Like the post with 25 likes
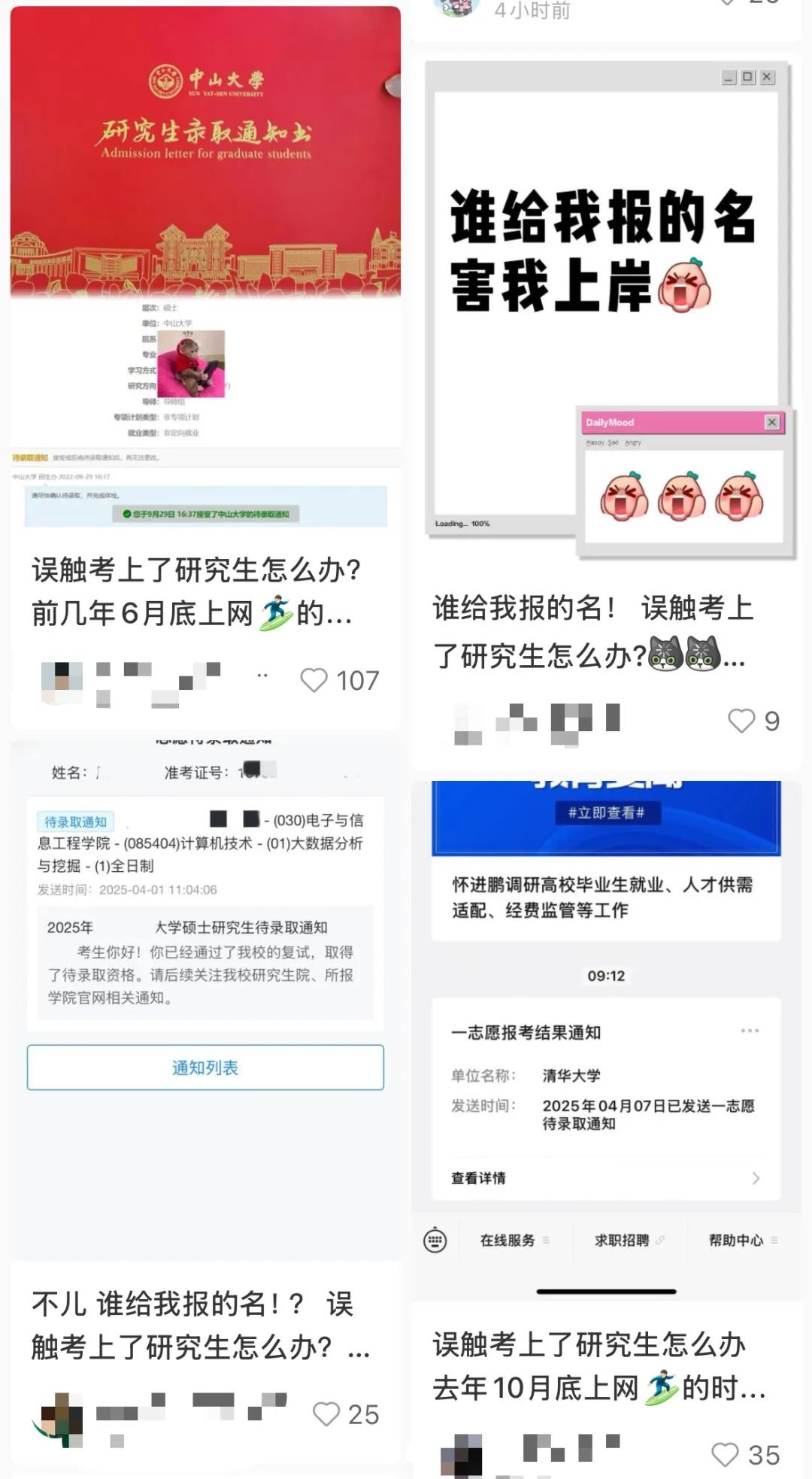Screen dimensions: 812x1479 click(326, 1414)
